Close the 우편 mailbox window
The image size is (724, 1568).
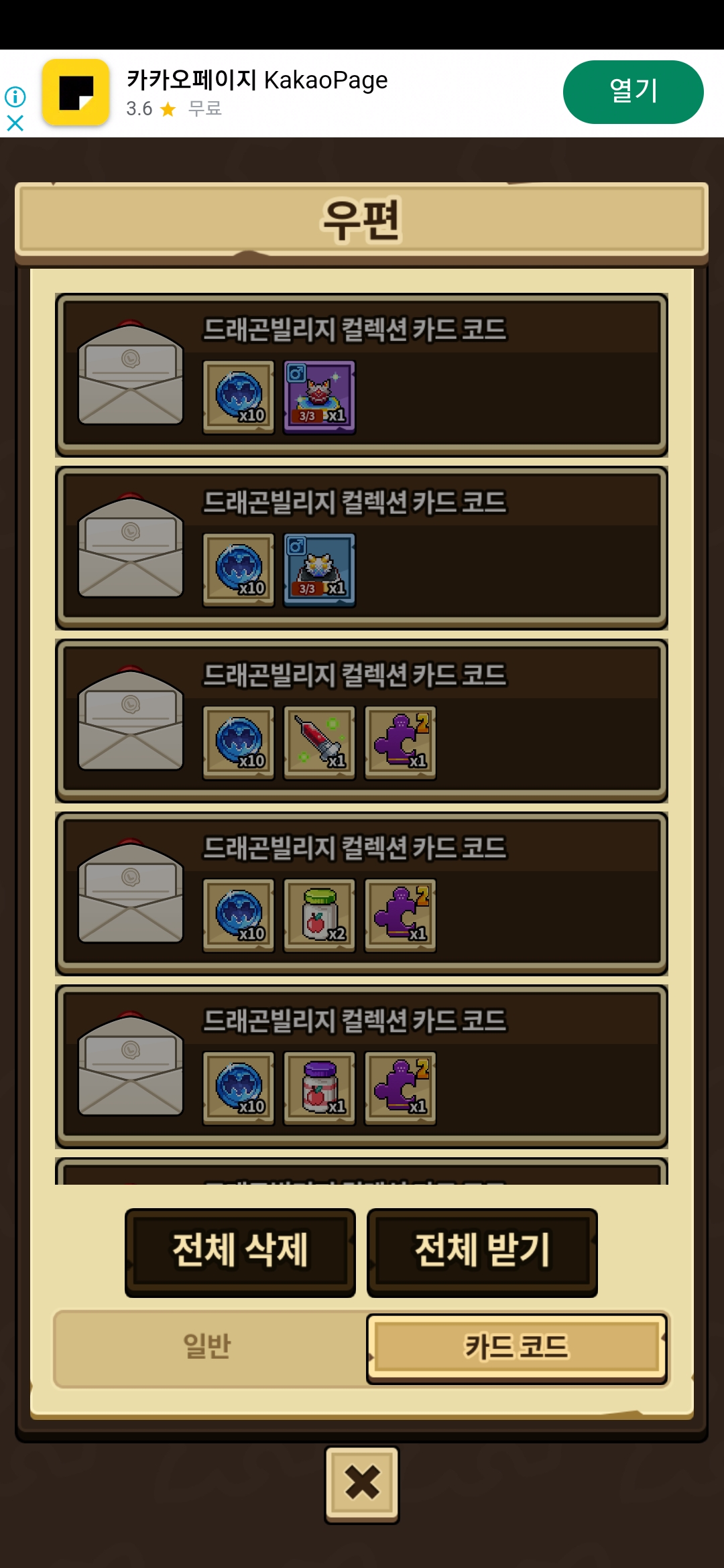click(362, 1484)
